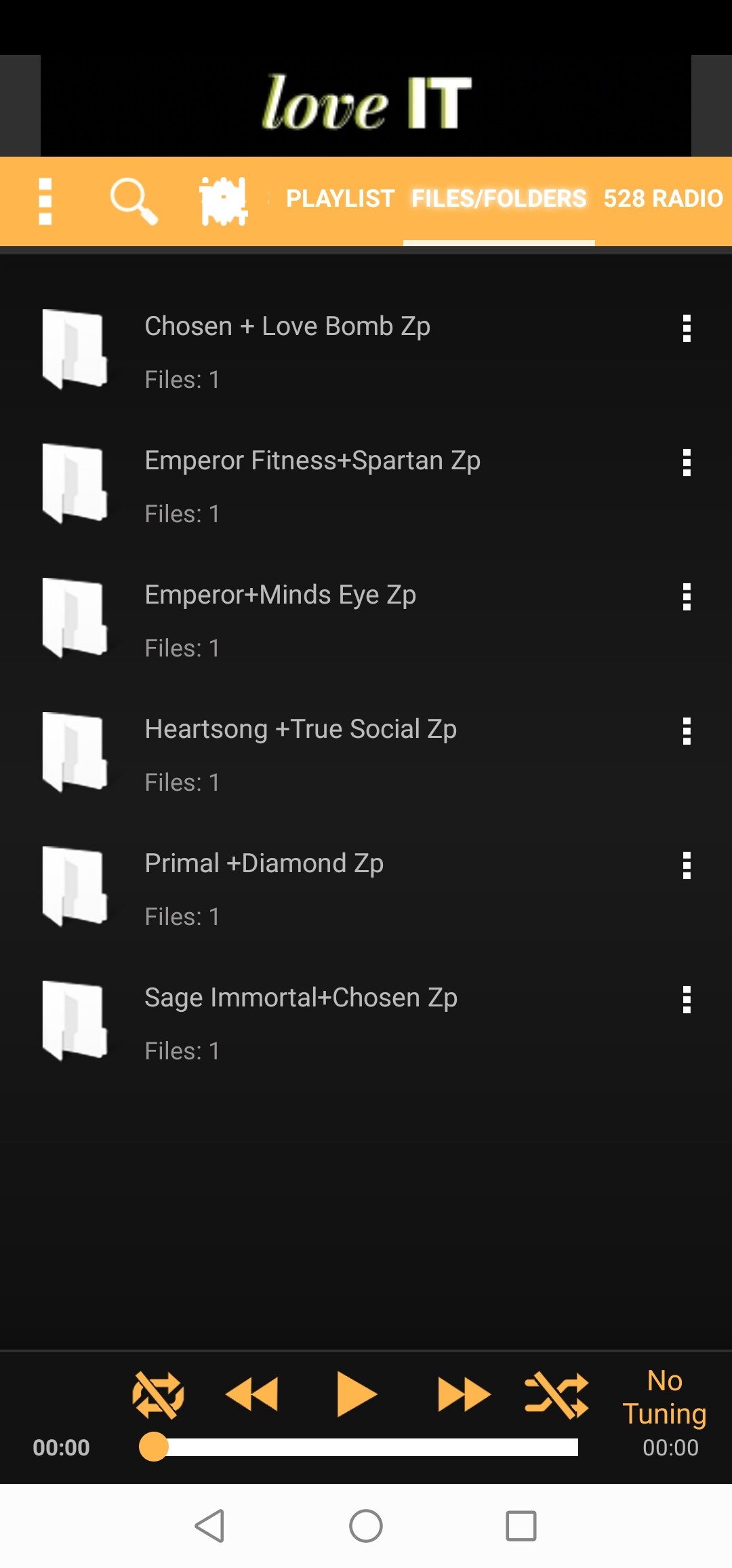Viewport: 732px width, 1568px height.
Task: Toggle shuffle mode
Action: (x=557, y=1395)
